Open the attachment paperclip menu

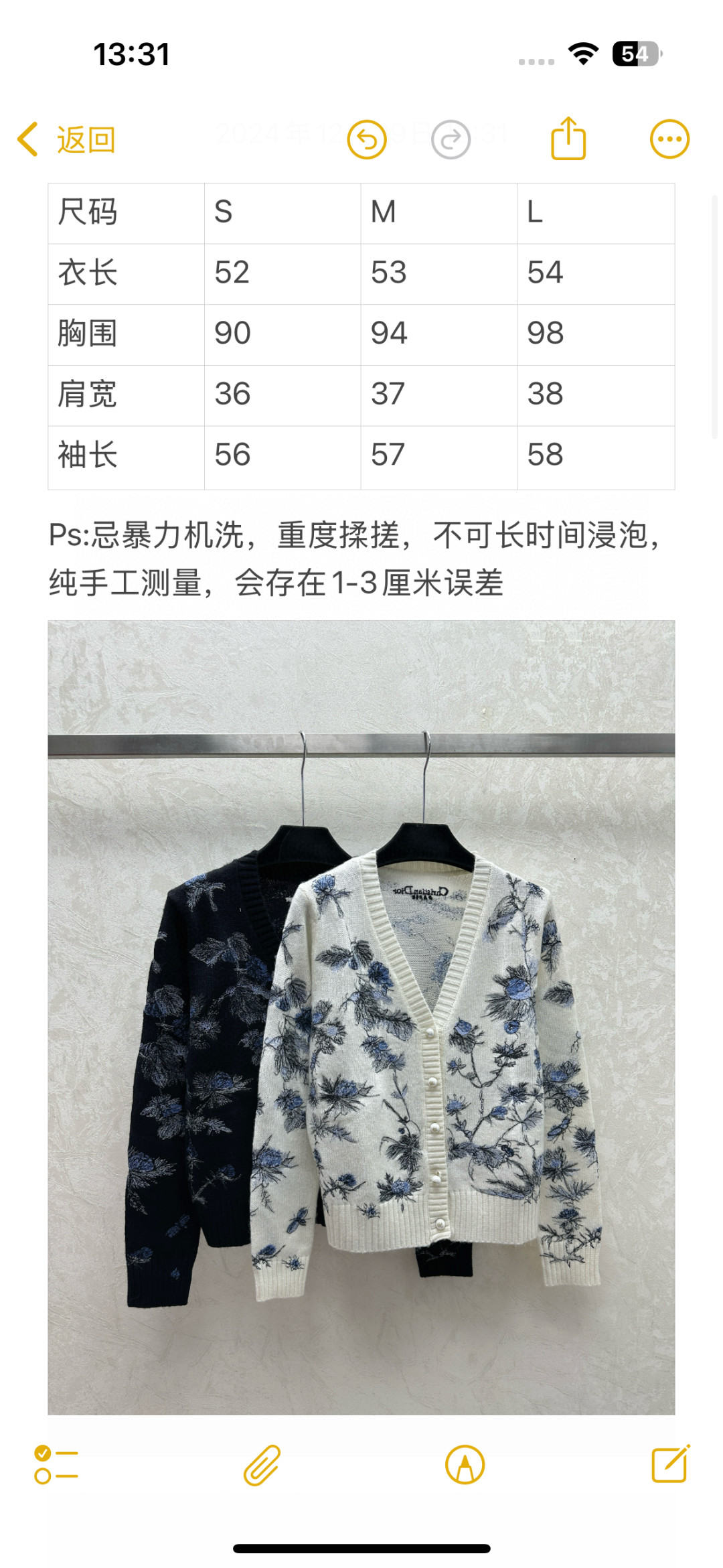coord(262,1465)
